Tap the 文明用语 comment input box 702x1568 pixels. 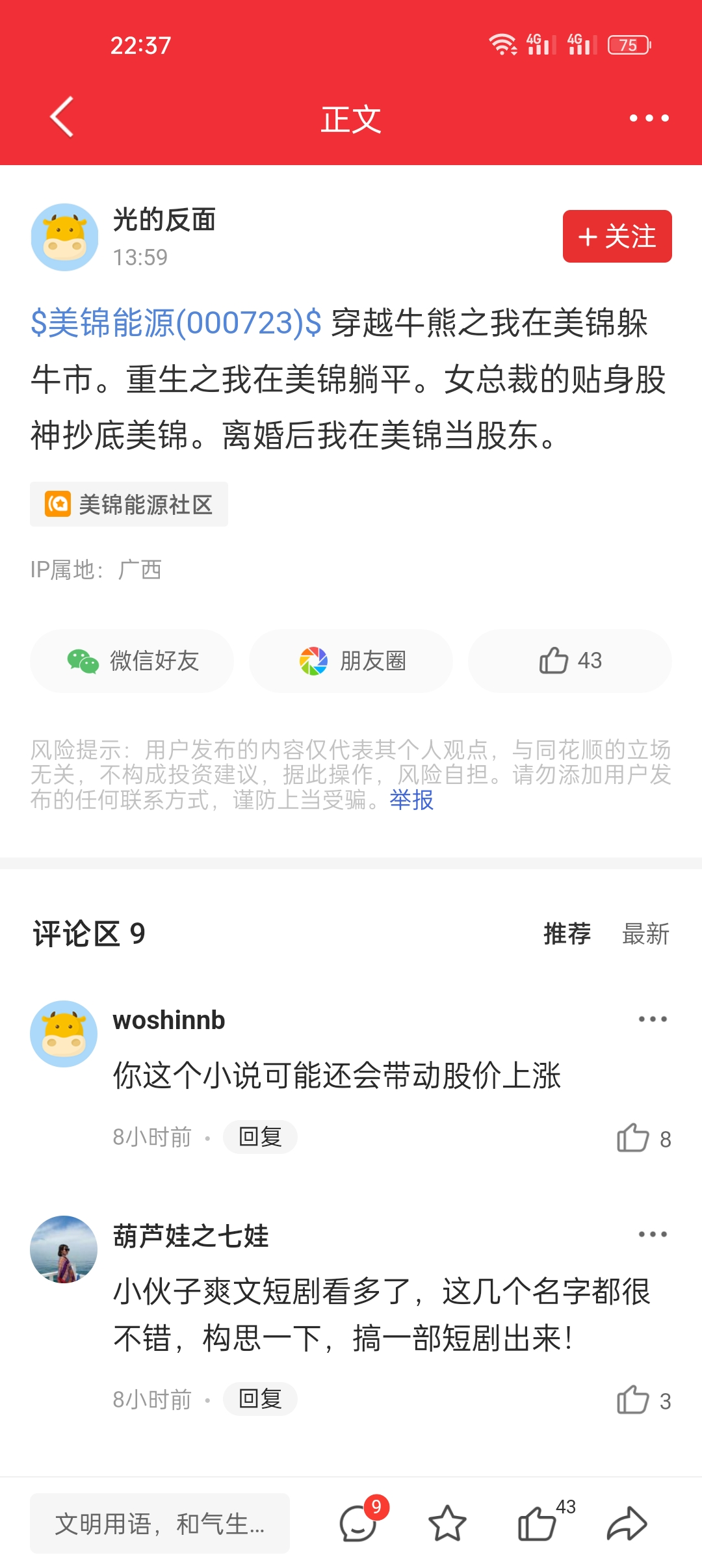(x=160, y=1524)
